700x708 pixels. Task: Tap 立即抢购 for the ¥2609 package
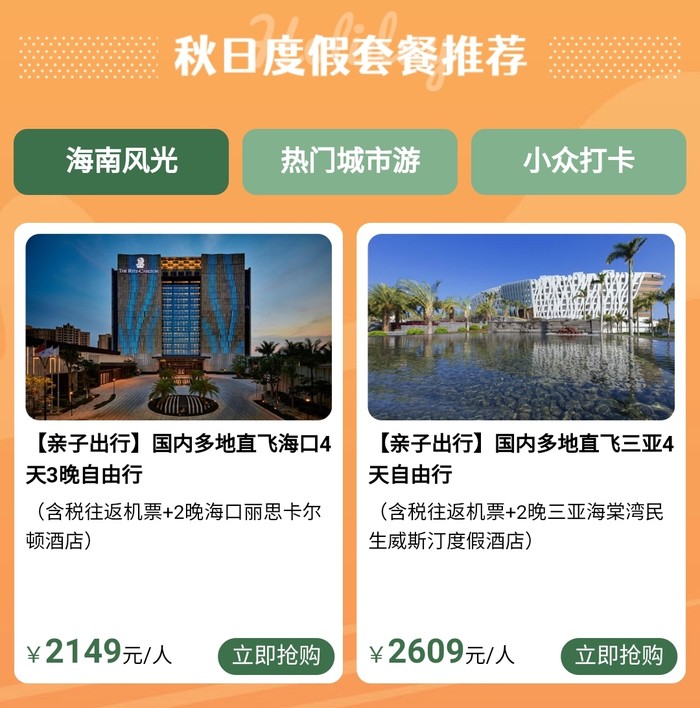coord(619,655)
